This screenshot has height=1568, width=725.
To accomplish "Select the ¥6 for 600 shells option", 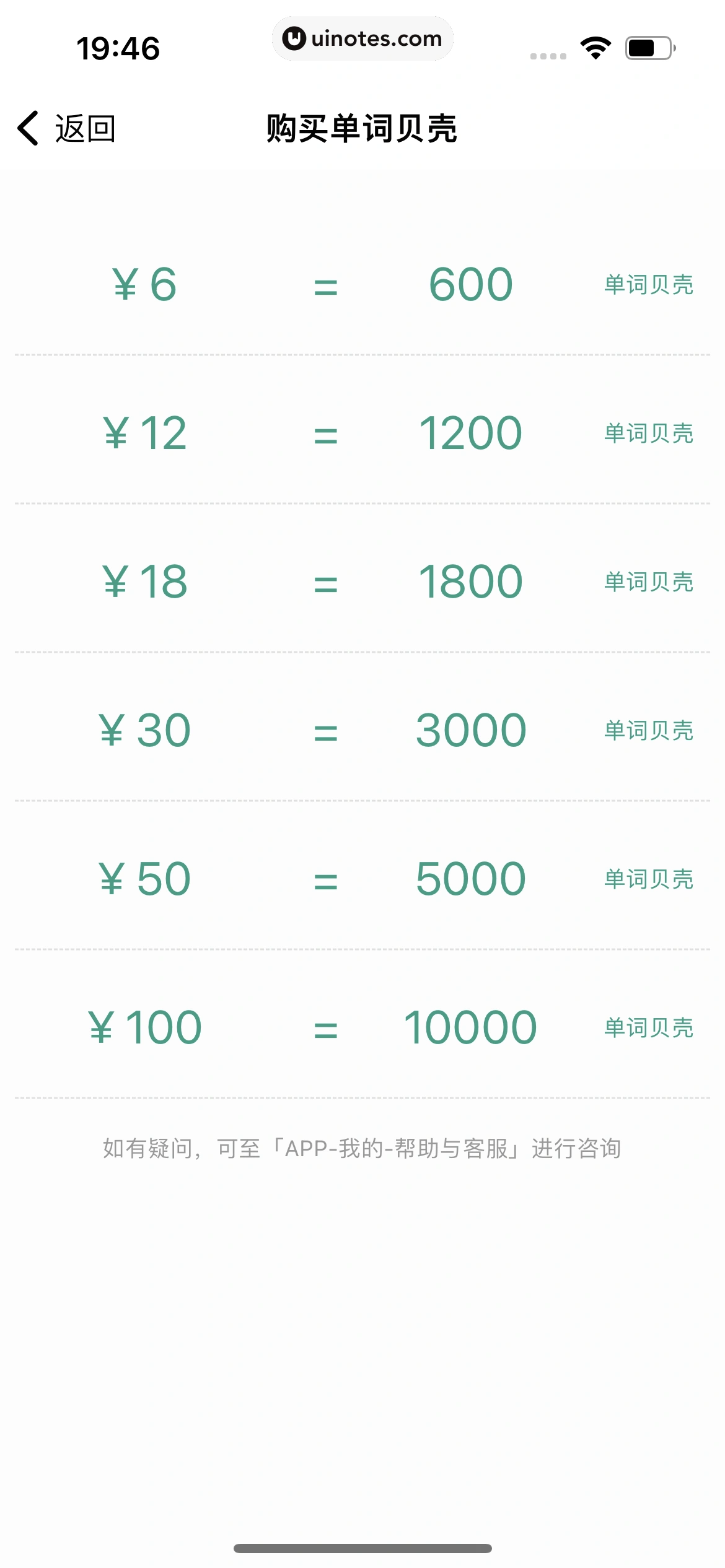I will pyautogui.click(x=362, y=284).
